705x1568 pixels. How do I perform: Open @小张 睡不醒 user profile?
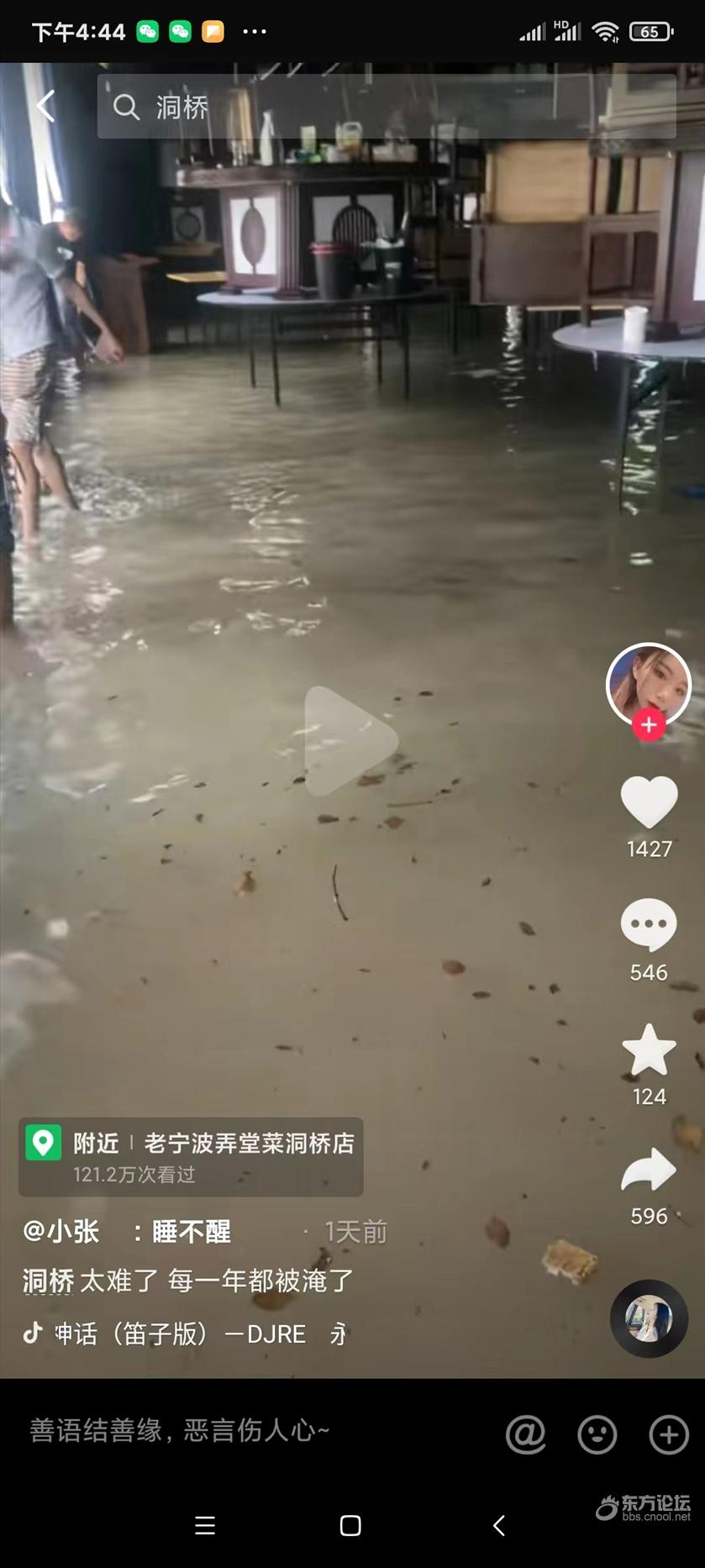(x=127, y=1232)
